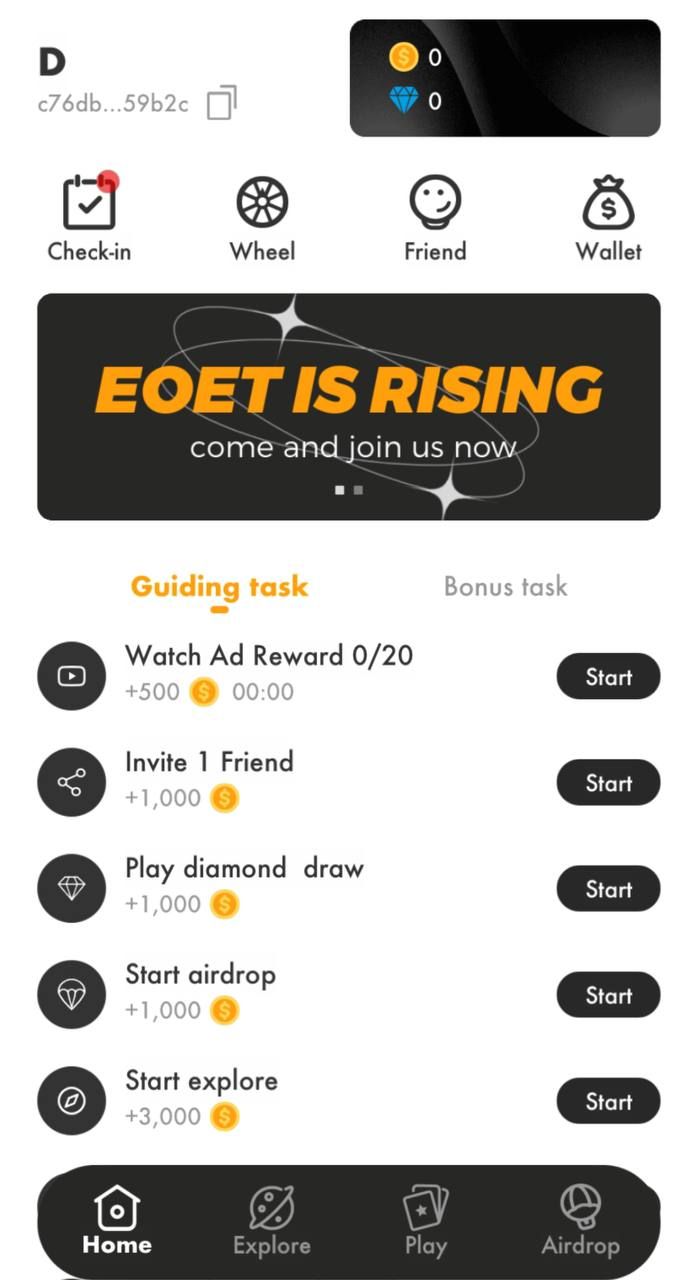Switch to the Explore tab
Image resolution: width=698 pixels, height=1280 pixels.
pyautogui.click(x=271, y=1220)
